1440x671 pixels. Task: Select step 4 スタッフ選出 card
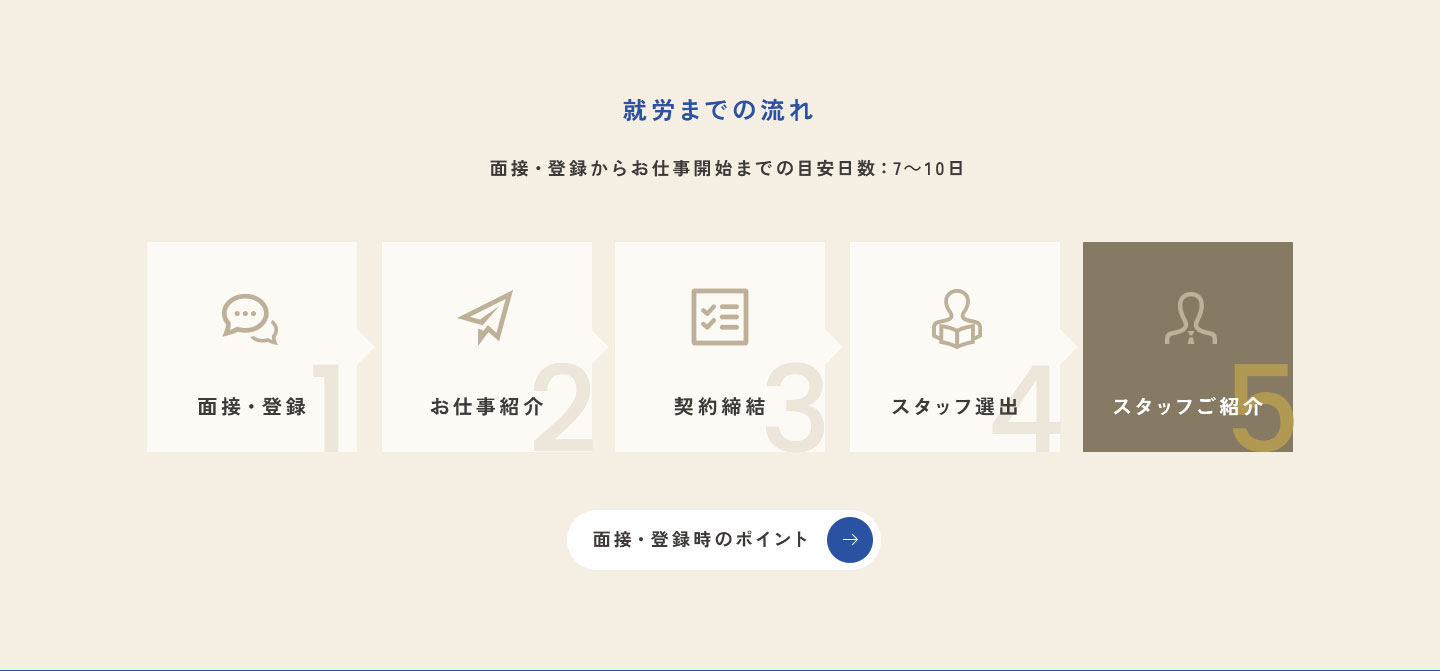point(955,347)
